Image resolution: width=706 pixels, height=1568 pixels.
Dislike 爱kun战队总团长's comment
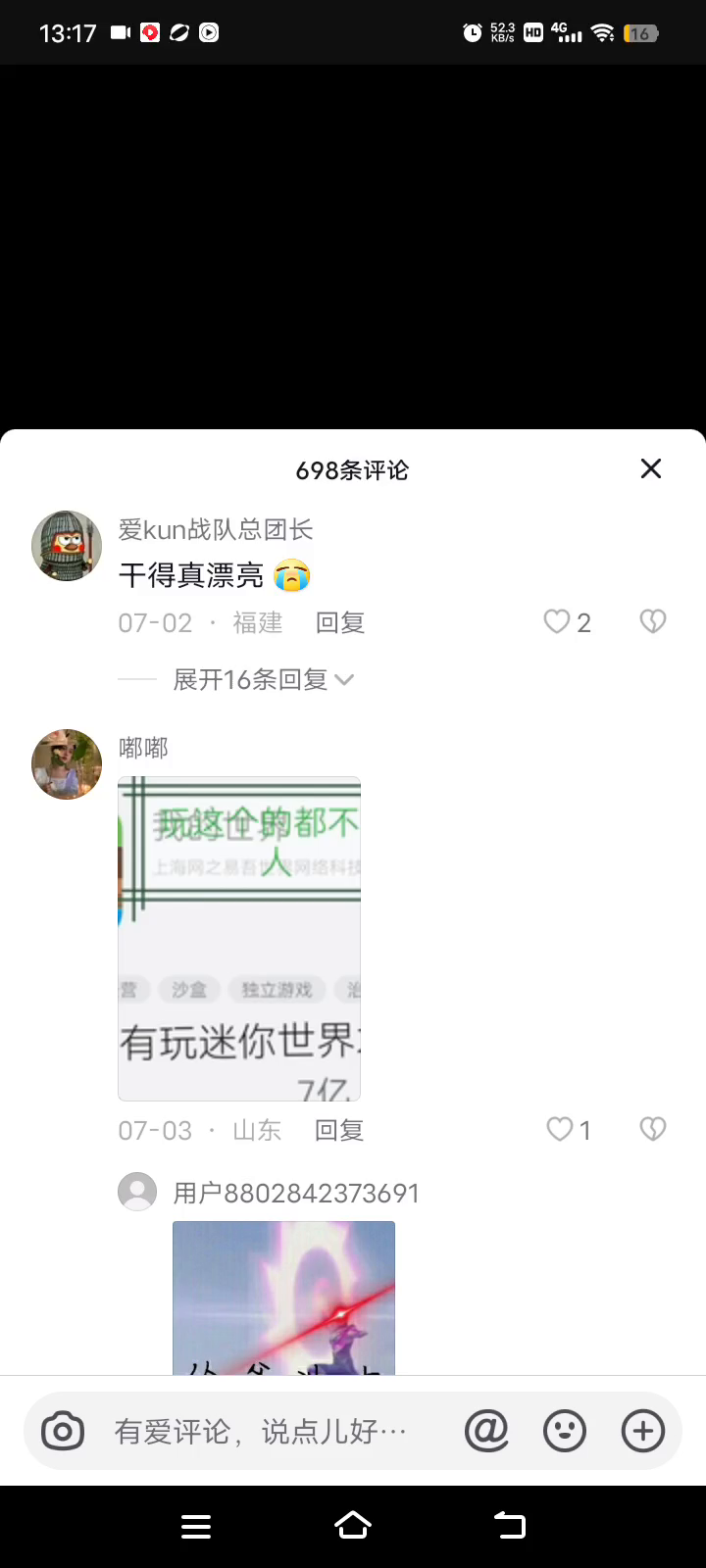coord(652,622)
